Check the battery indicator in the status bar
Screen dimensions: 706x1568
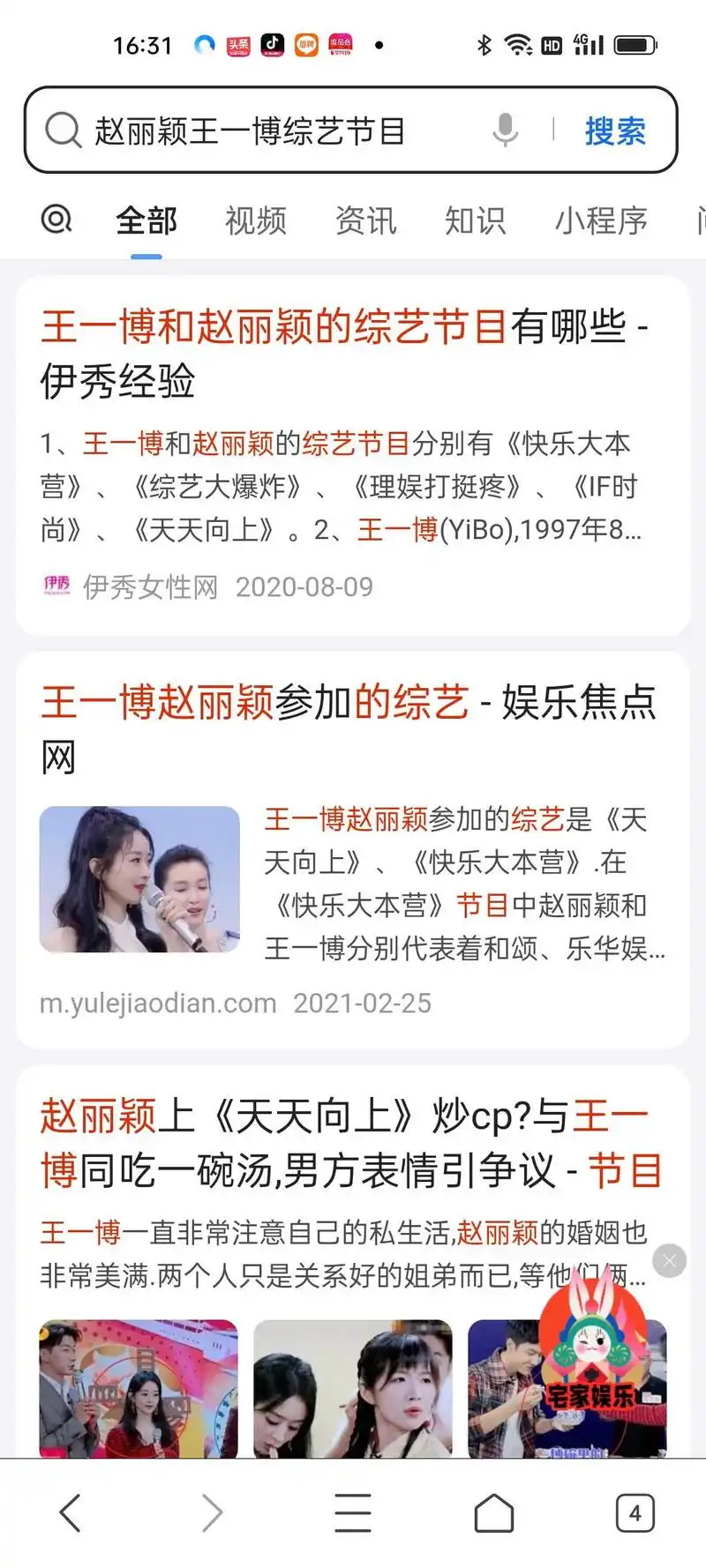click(635, 44)
